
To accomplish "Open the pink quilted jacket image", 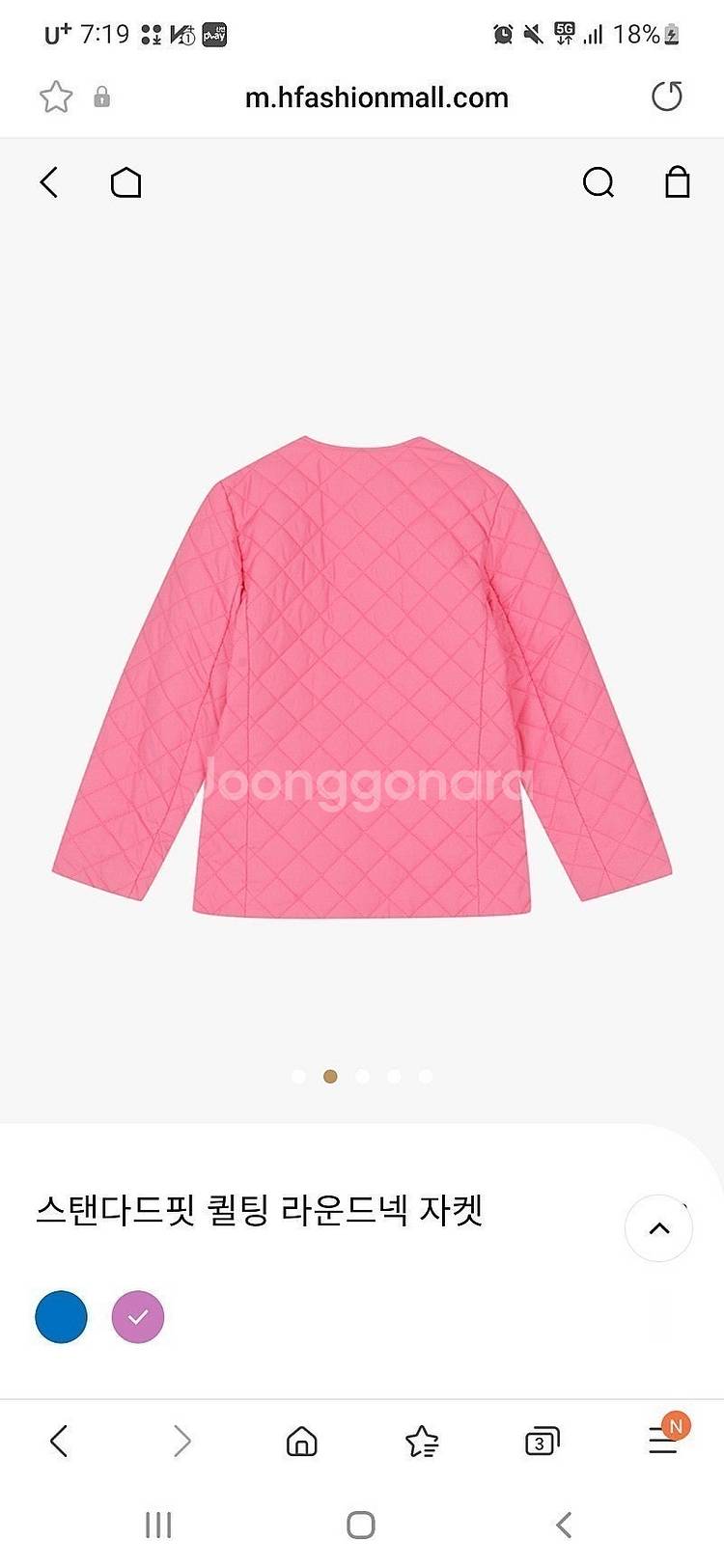I will click(362, 675).
